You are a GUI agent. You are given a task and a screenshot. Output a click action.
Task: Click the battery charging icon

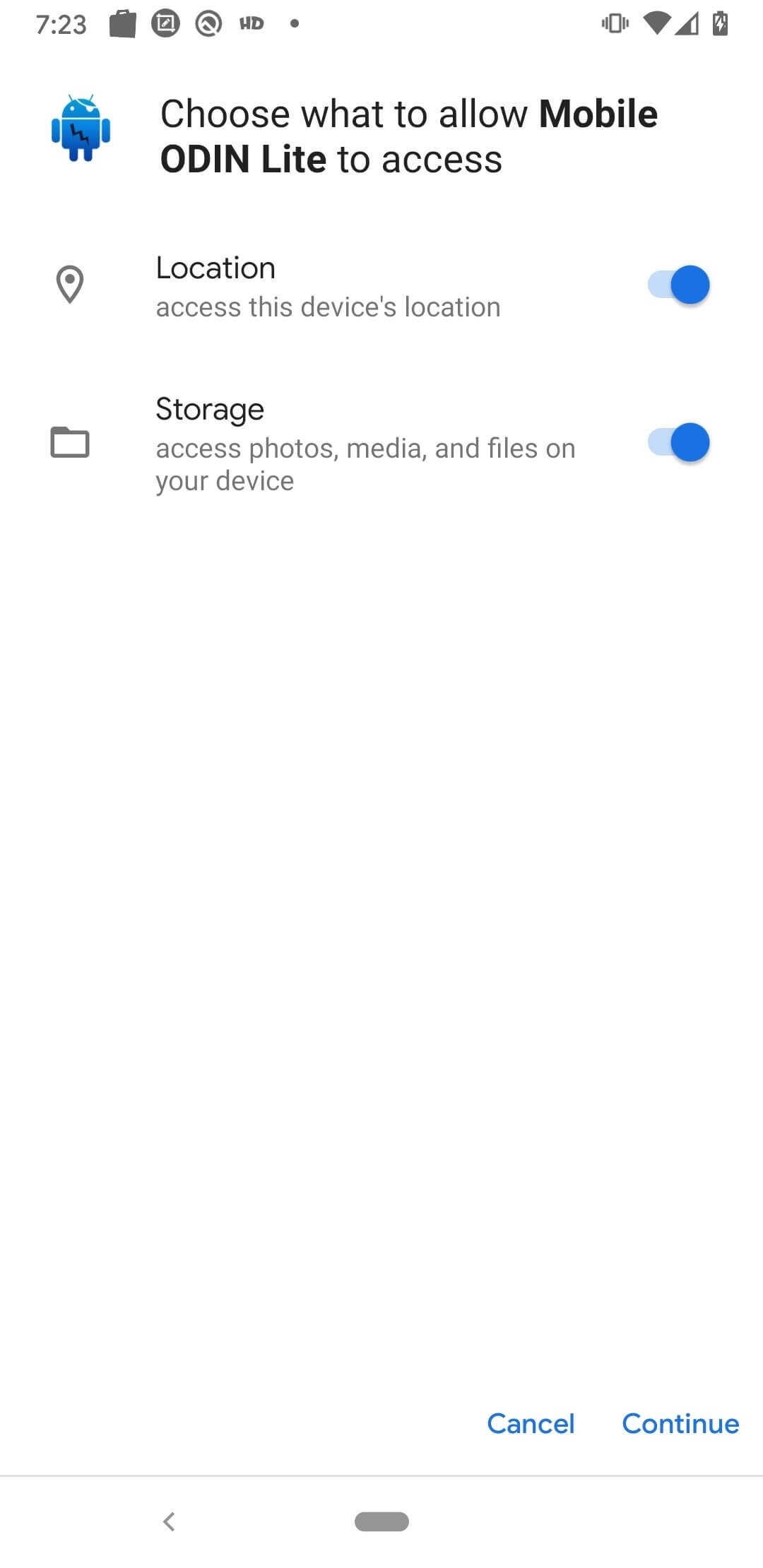(721, 23)
